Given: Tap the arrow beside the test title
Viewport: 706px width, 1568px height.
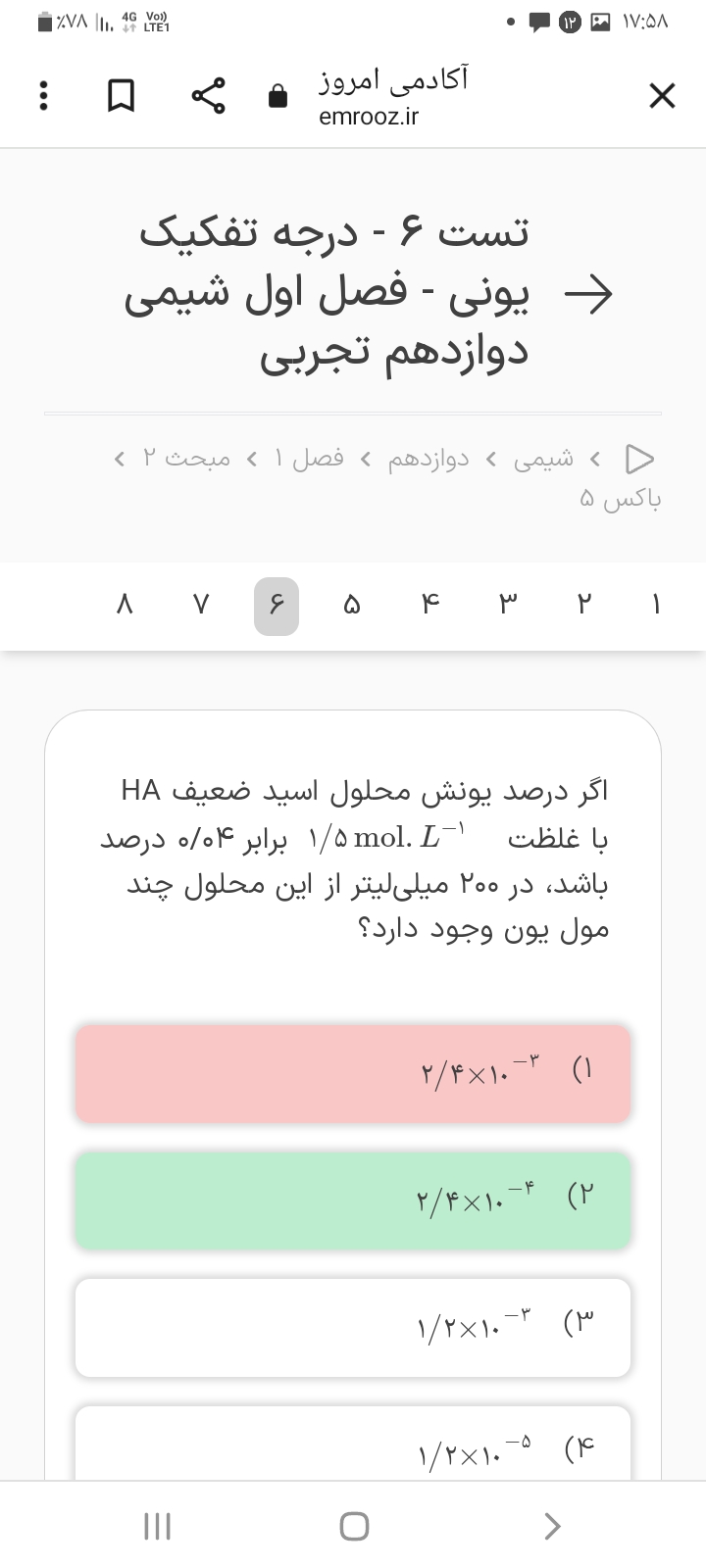Looking at the screenshot, I should pos(587,292).
